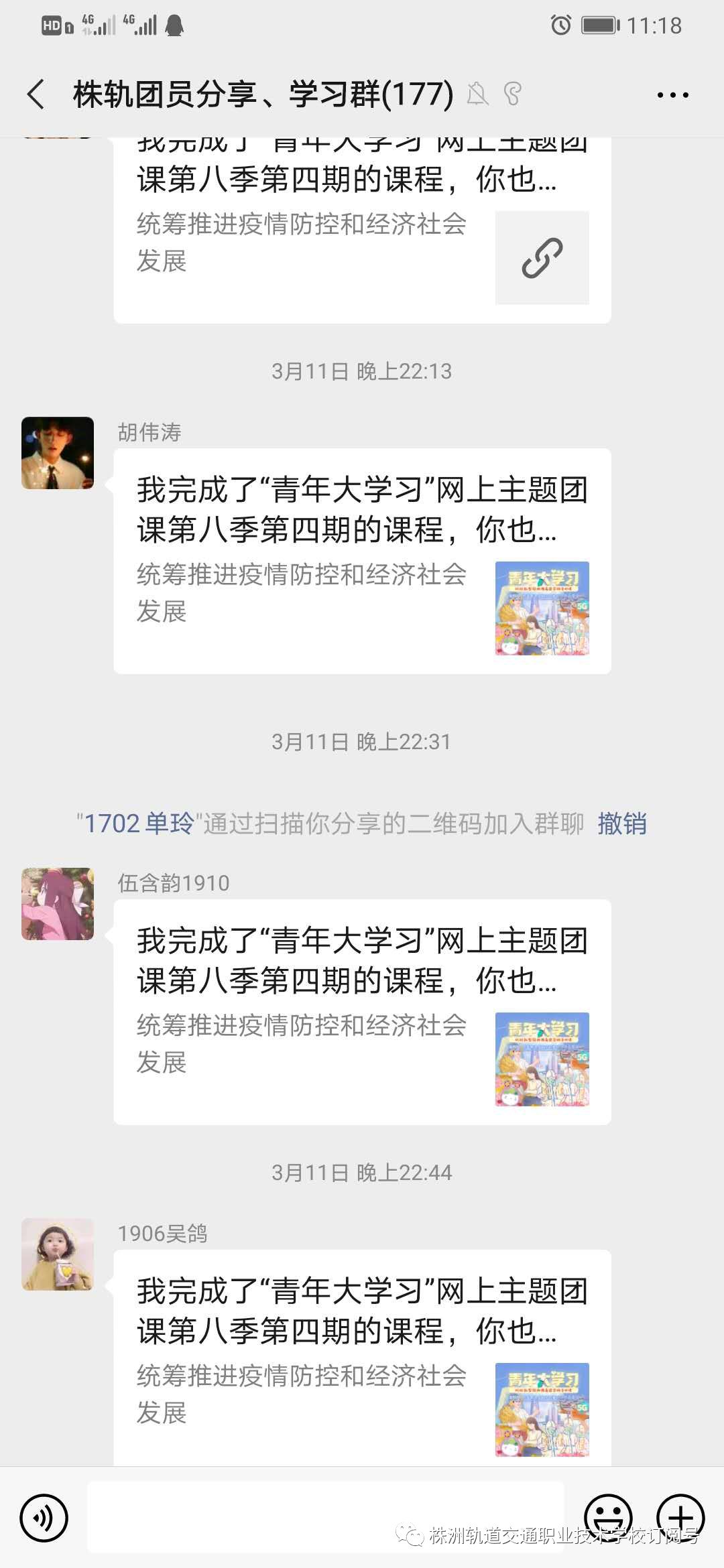Open the emoji sticker panel
This screenshot has width=724, height=1568.
608,1516
